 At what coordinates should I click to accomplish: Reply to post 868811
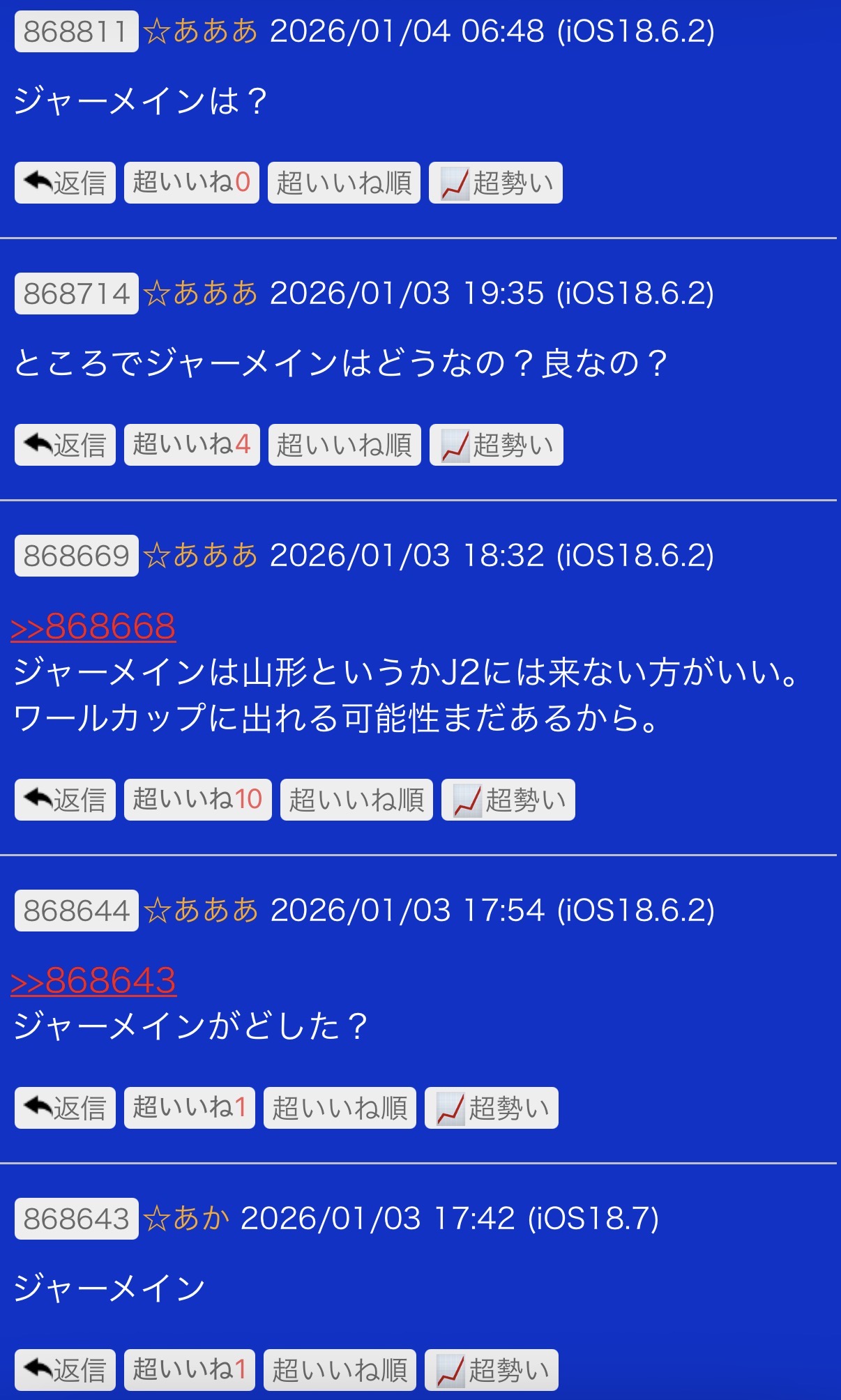click(65, 183)
